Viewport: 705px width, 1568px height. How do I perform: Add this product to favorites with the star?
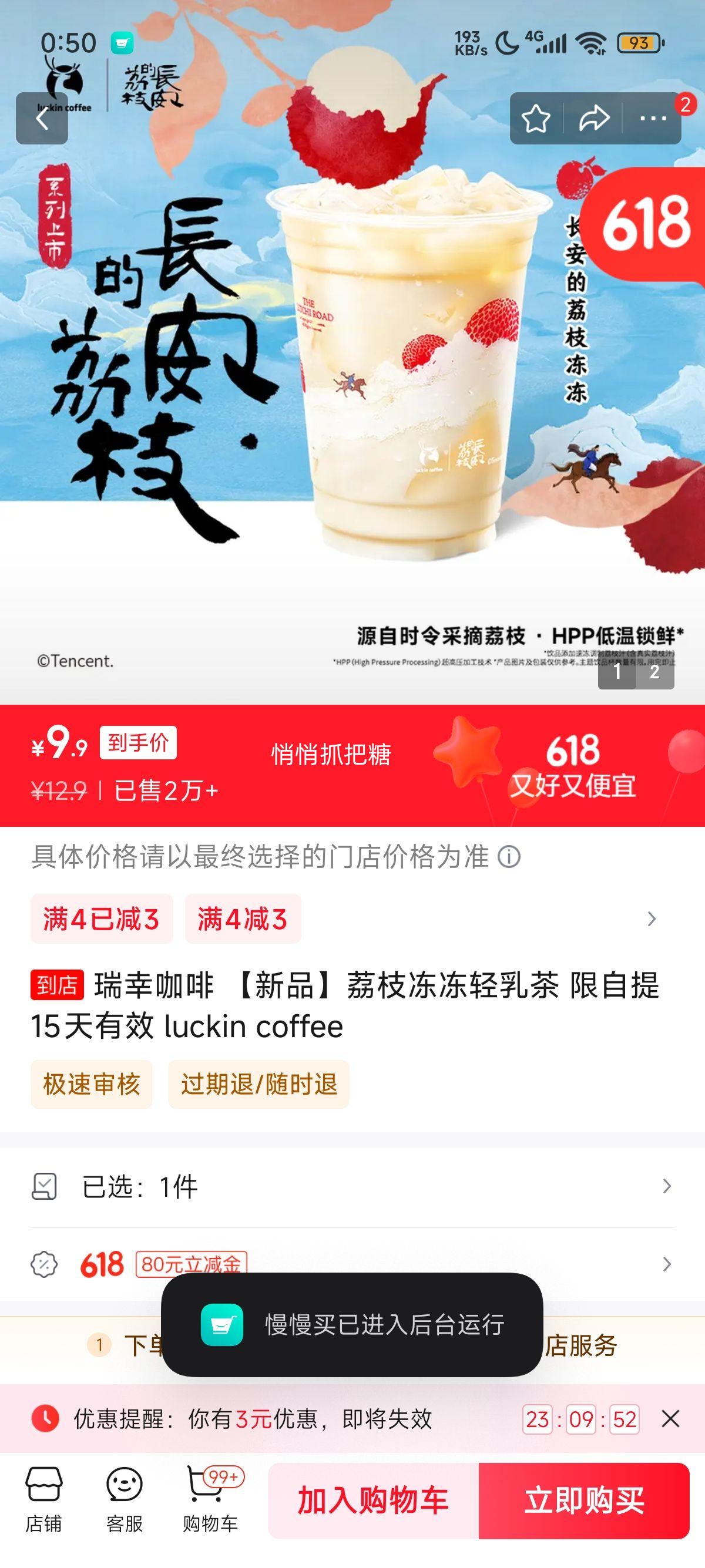pyautogui.click(x=536, y=119)
